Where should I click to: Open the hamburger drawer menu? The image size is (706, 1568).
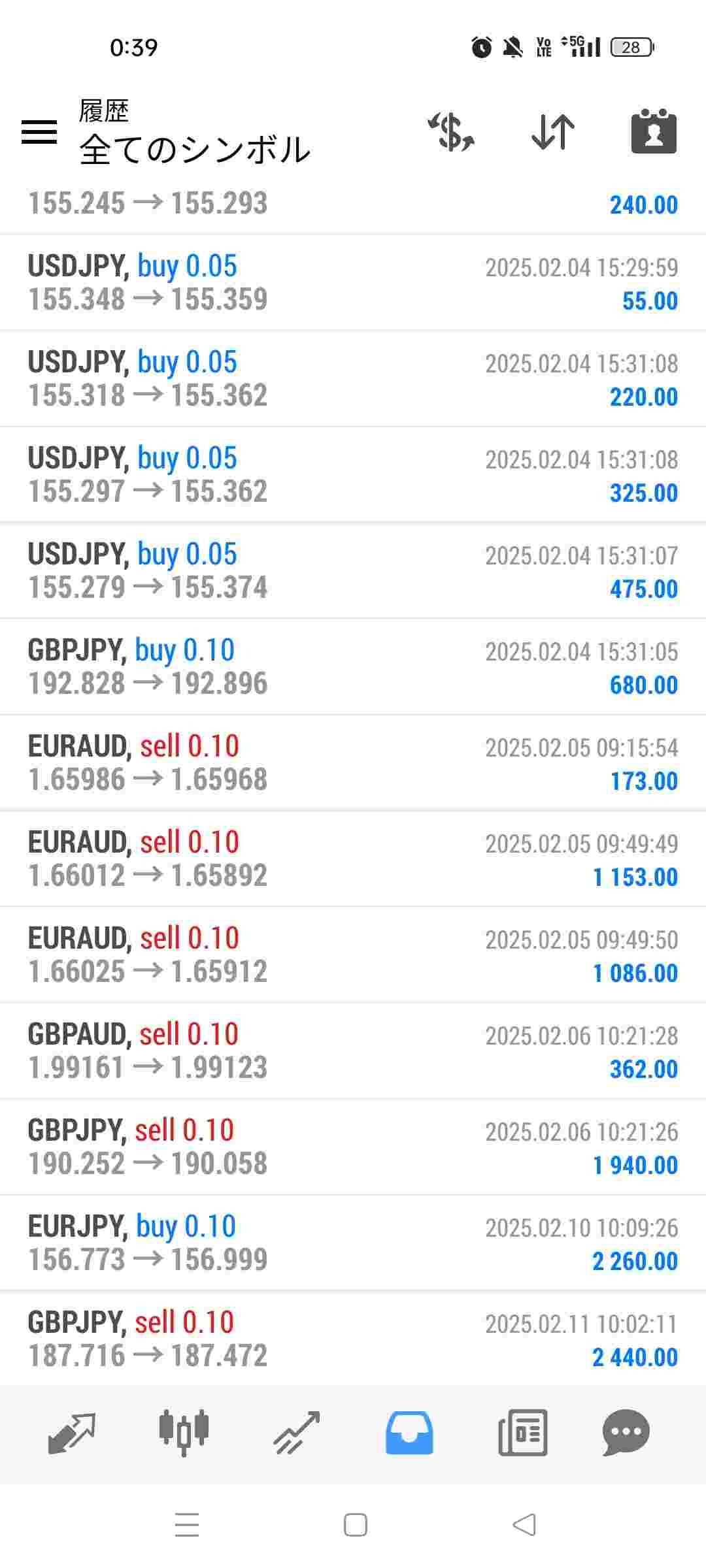39,132
